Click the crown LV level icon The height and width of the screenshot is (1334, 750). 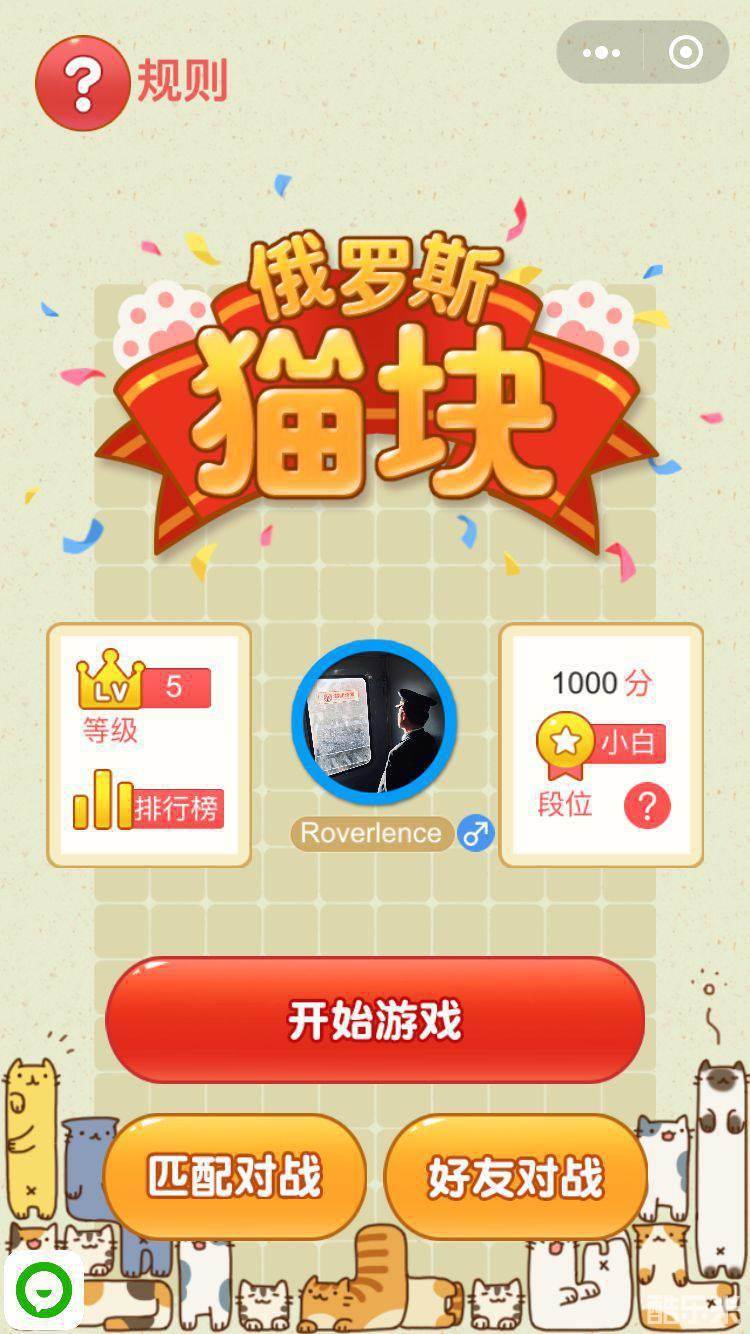[110, 685]
